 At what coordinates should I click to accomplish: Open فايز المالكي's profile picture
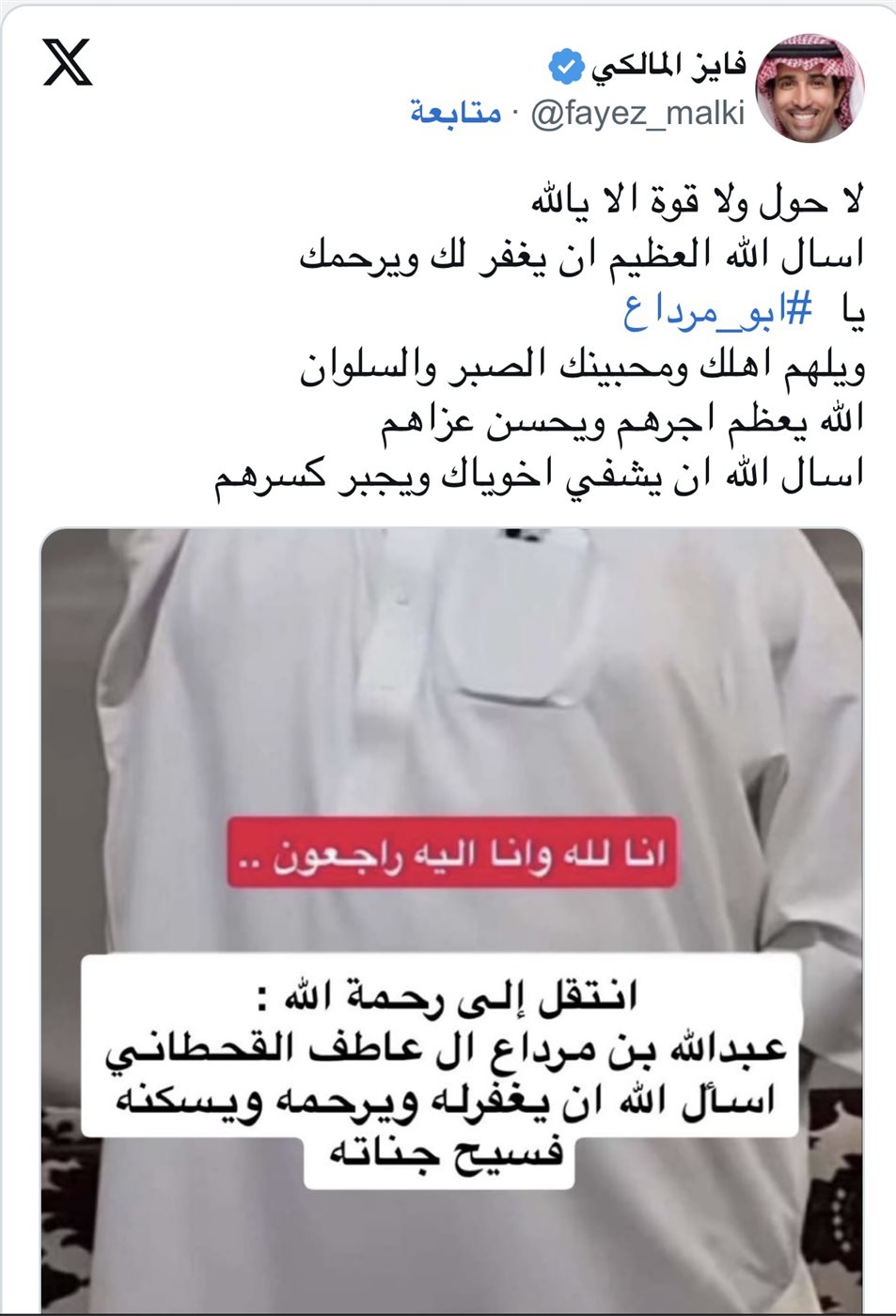point(810,88)
